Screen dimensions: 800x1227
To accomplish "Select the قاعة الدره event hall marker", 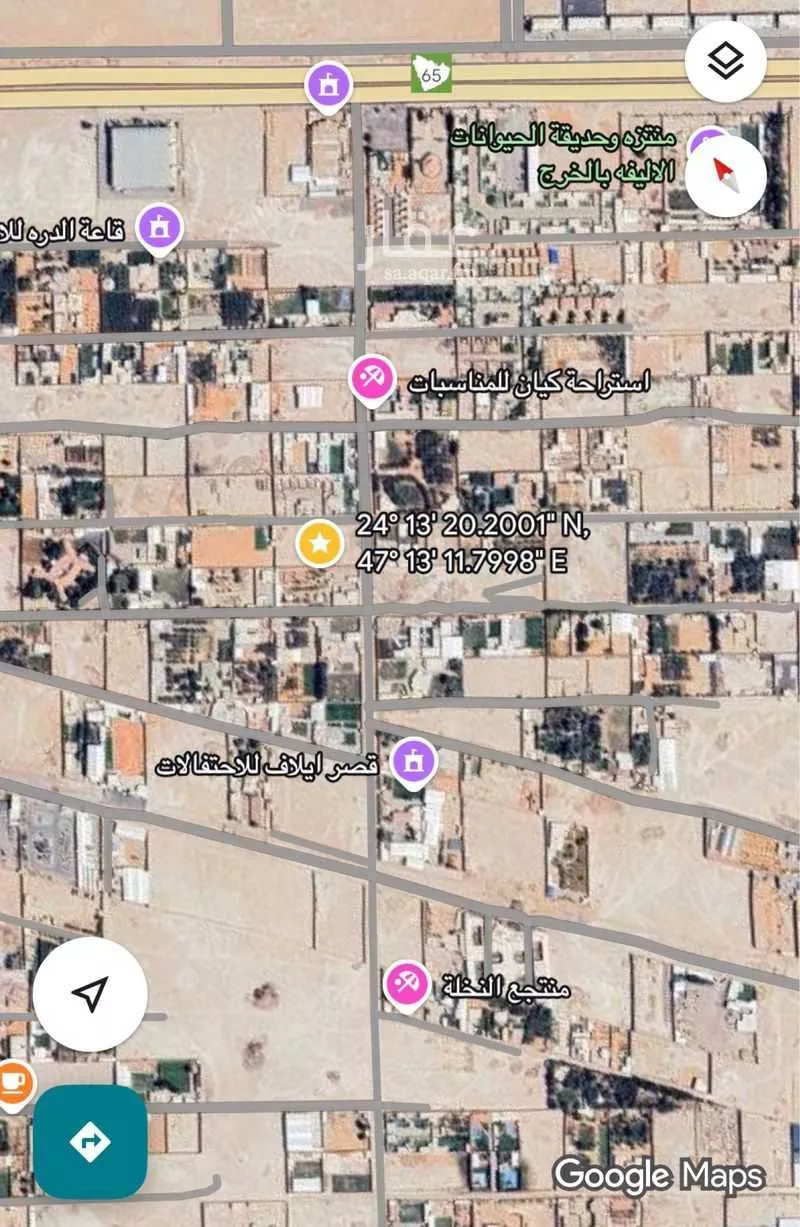I will [158, 226].
